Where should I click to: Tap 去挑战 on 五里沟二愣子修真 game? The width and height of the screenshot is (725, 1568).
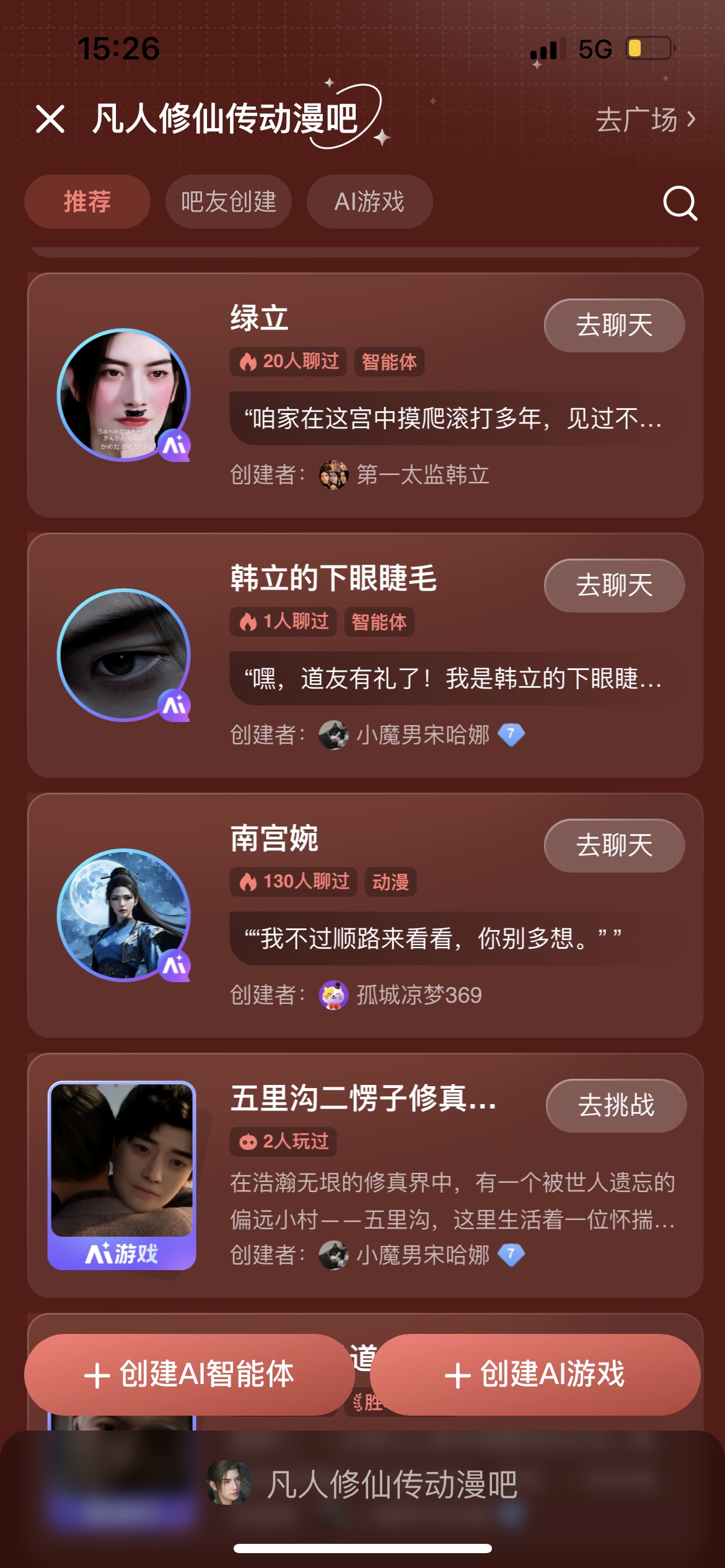[x=616, y=1106]
